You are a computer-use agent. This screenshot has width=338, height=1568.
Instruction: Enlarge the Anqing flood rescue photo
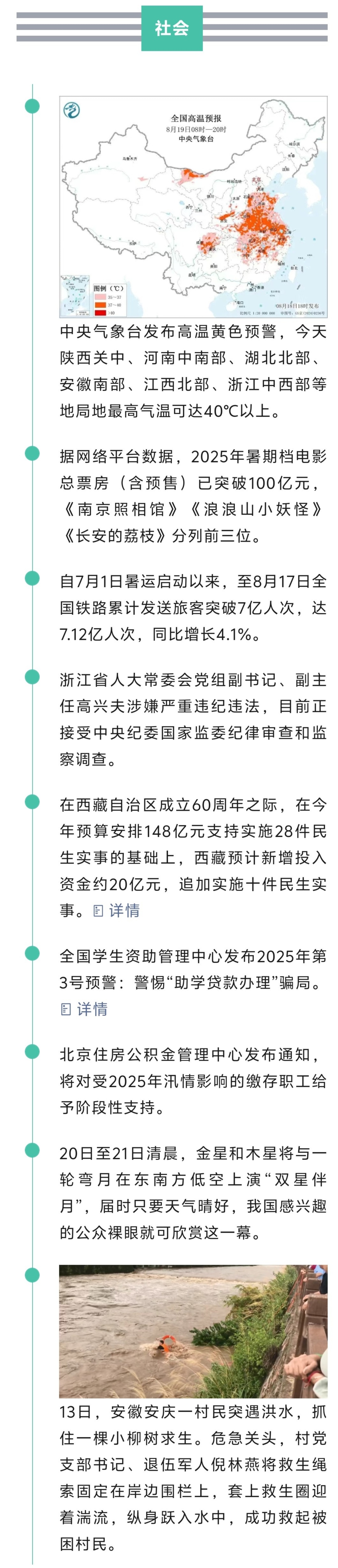tap(193, 1331)
